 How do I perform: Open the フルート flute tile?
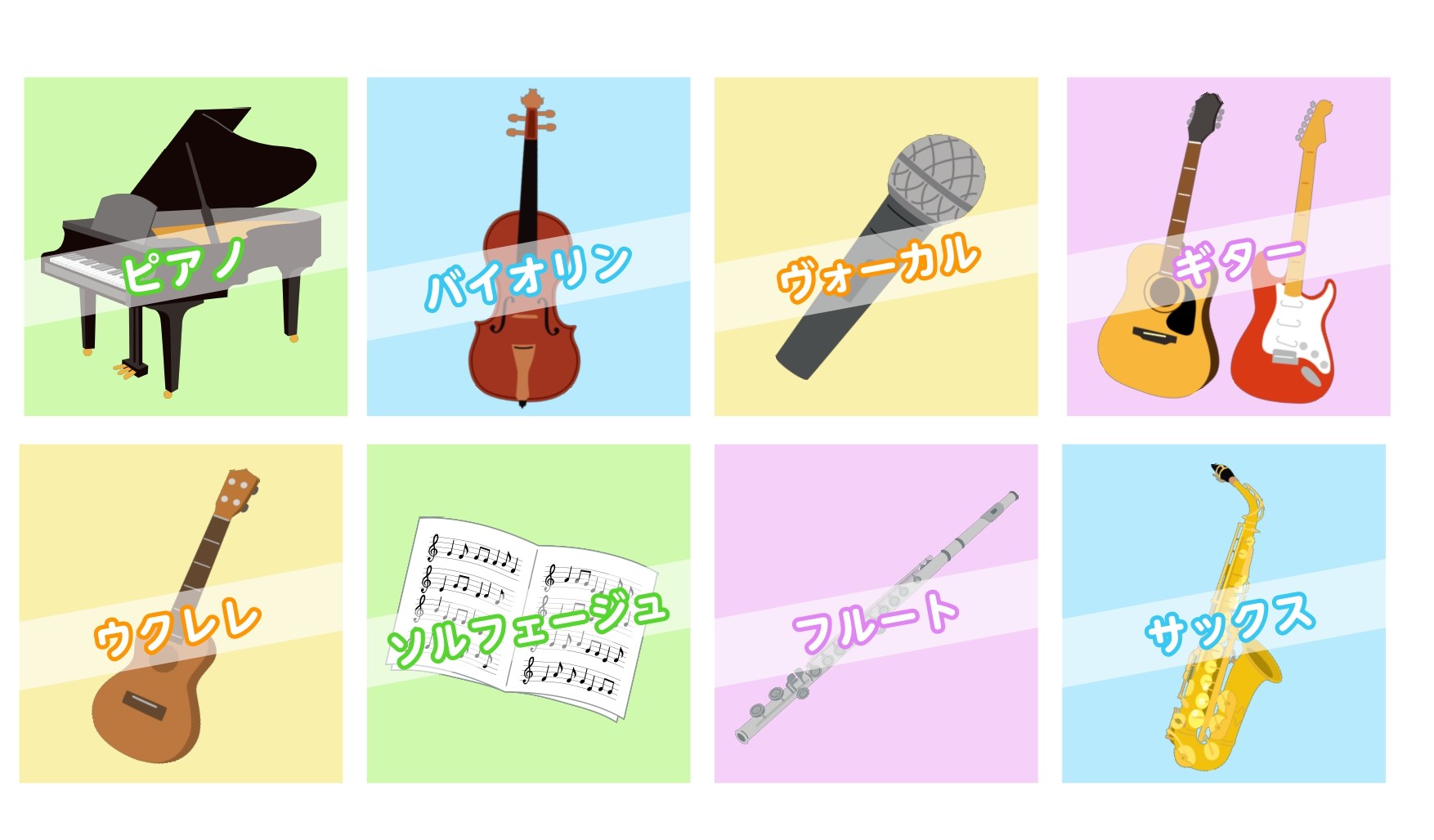[x=876, y=614]
